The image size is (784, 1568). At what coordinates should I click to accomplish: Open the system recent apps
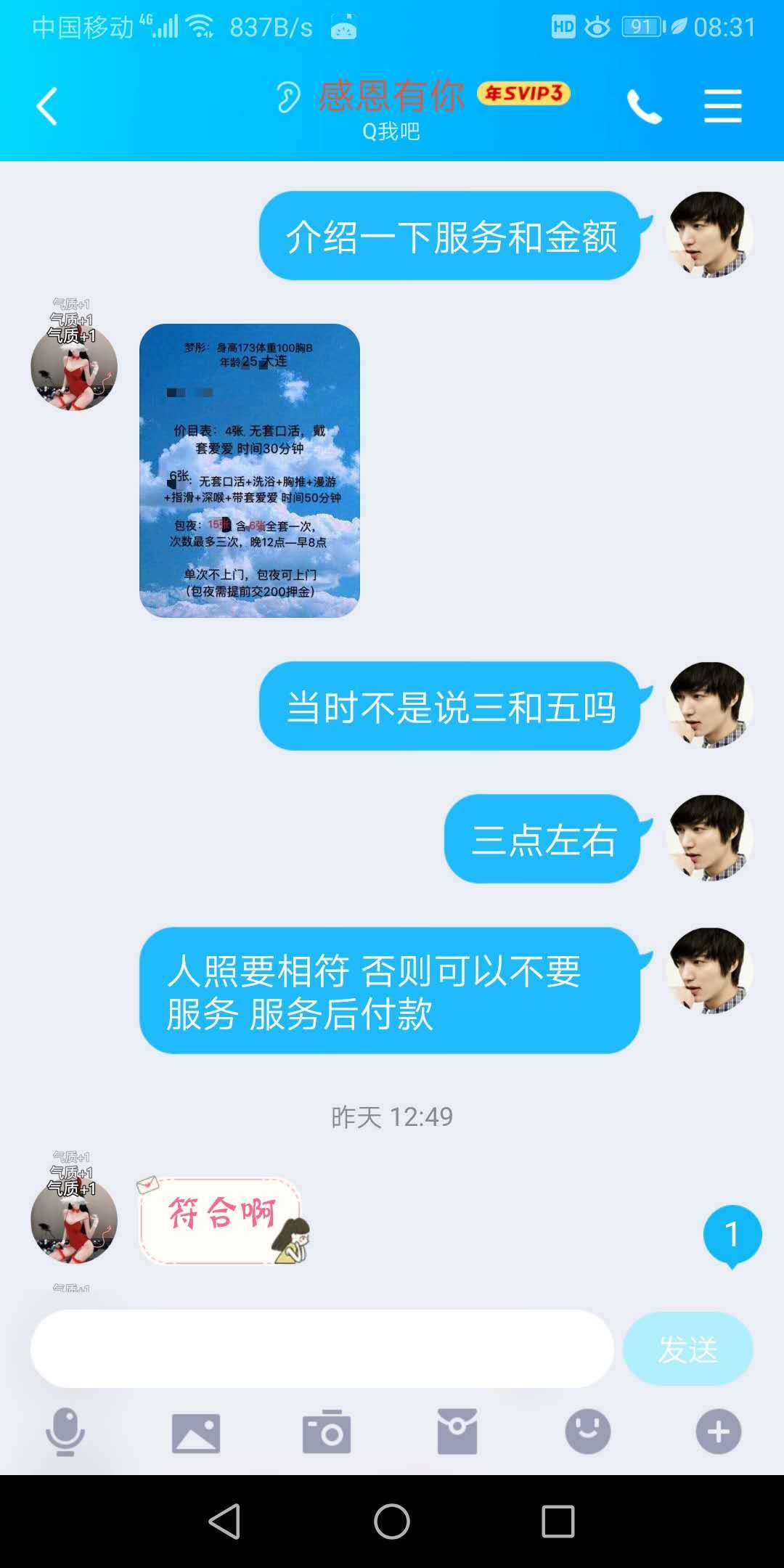(x=558, y=1521)
